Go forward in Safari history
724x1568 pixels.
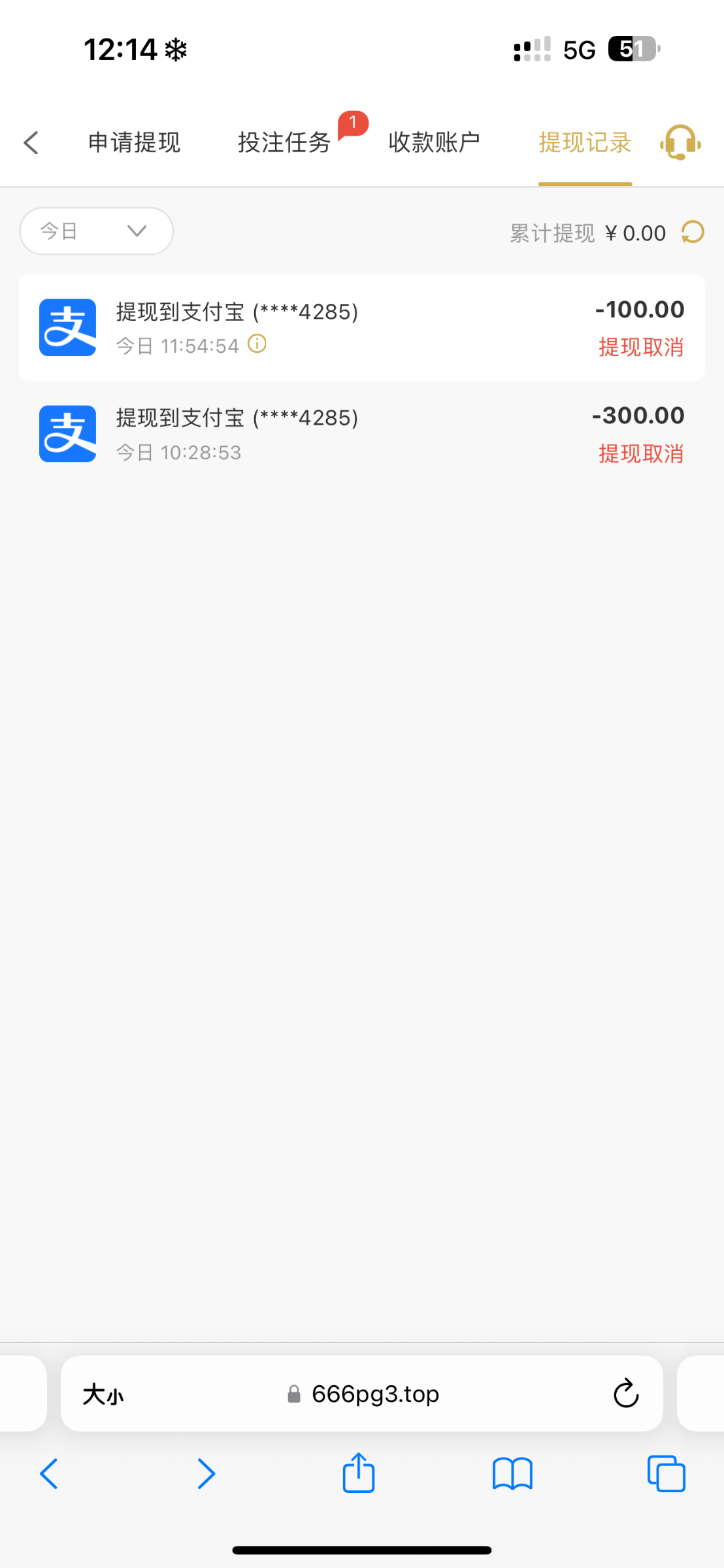(206, 1474)
